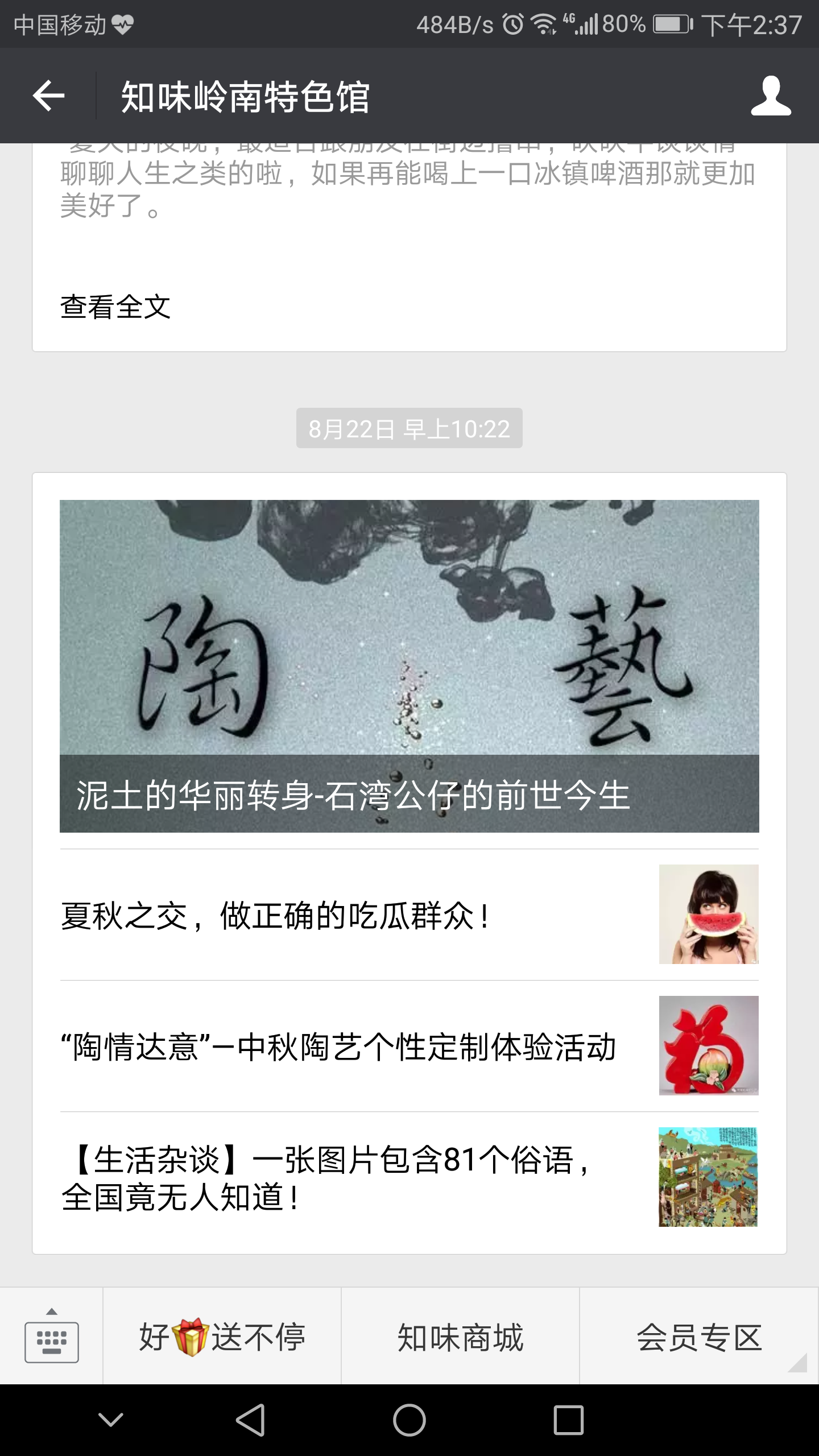
Task: Open the account profile icon
Action: pyautogui.click(x=771, y=96)
